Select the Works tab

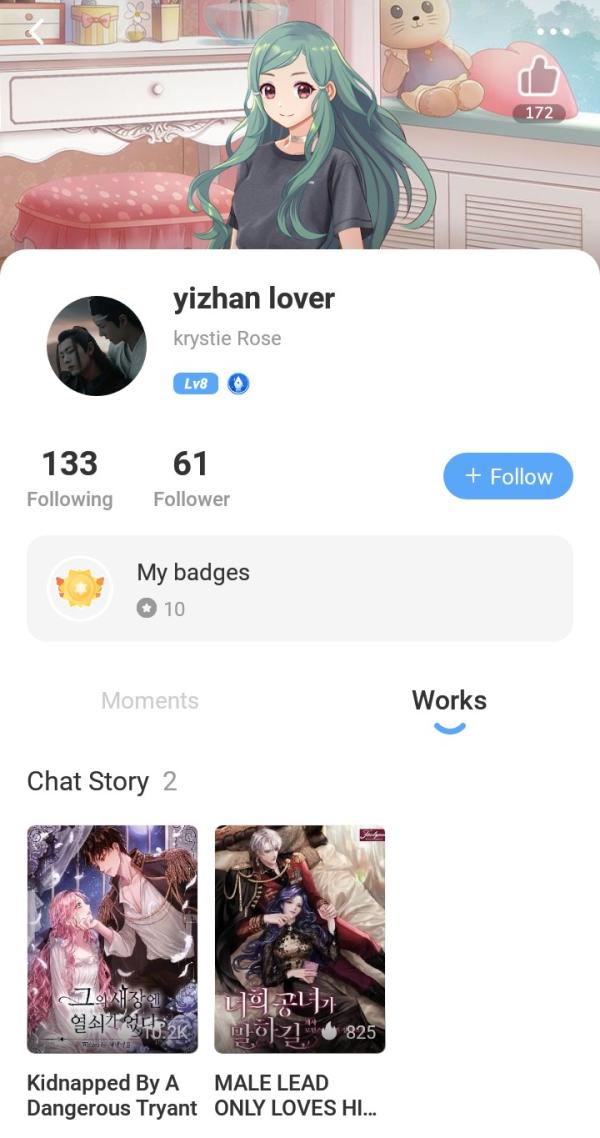(x=449, y=701)
